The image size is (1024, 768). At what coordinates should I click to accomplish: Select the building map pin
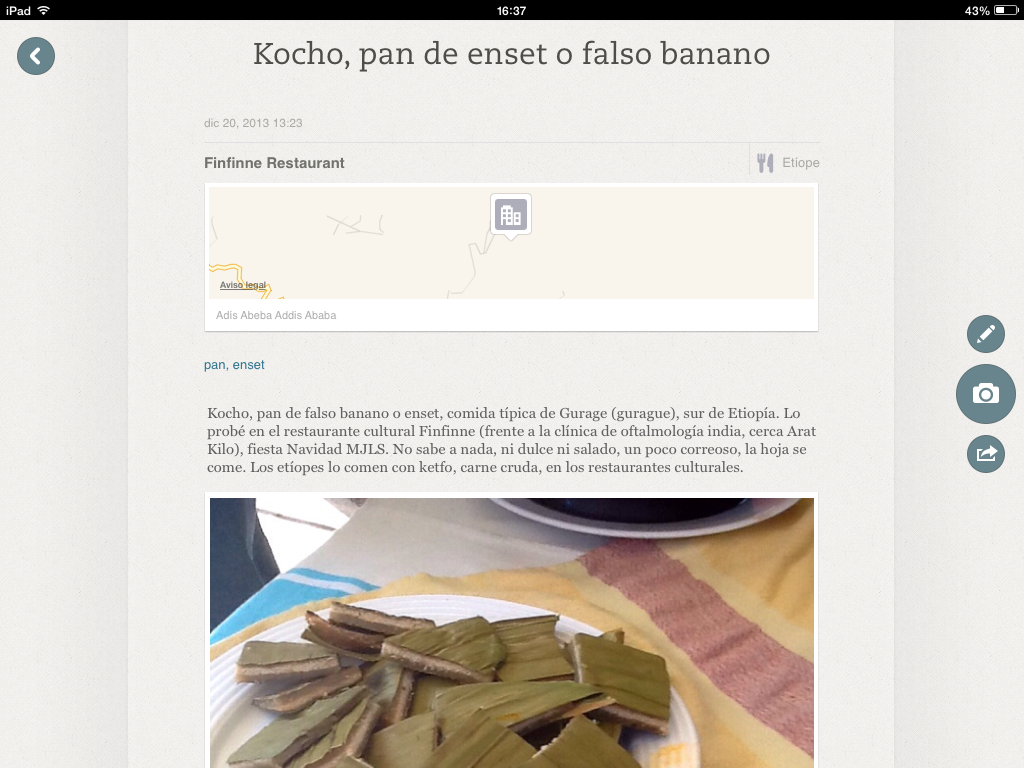tap(511, 214)
